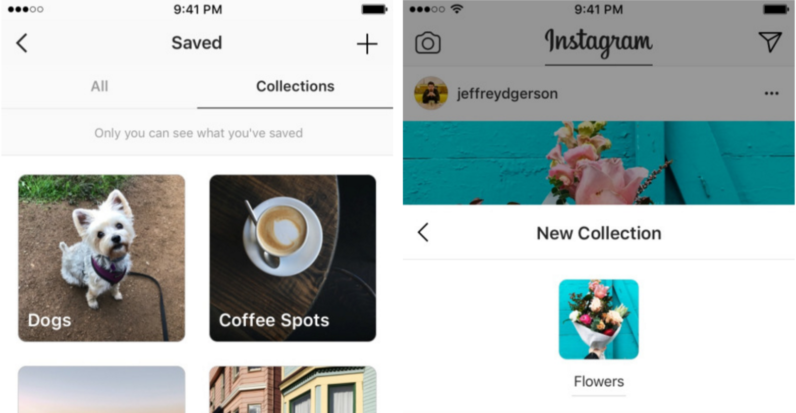
Task: Open direct messages paper plane
Action: point(768,42)
